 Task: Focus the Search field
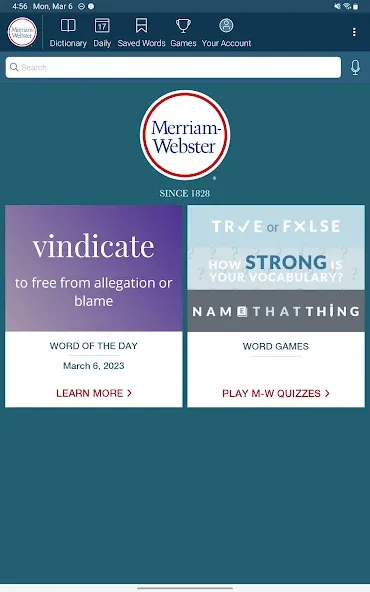(173, 68)
